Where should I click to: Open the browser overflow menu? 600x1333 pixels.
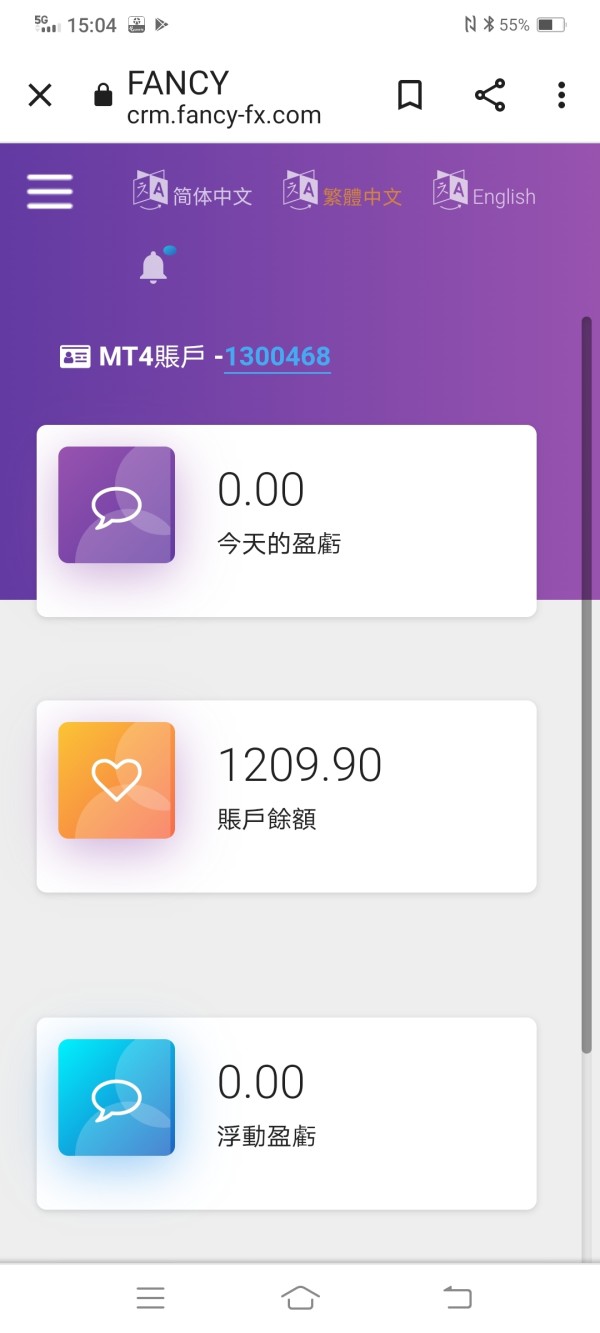(562, 95)
